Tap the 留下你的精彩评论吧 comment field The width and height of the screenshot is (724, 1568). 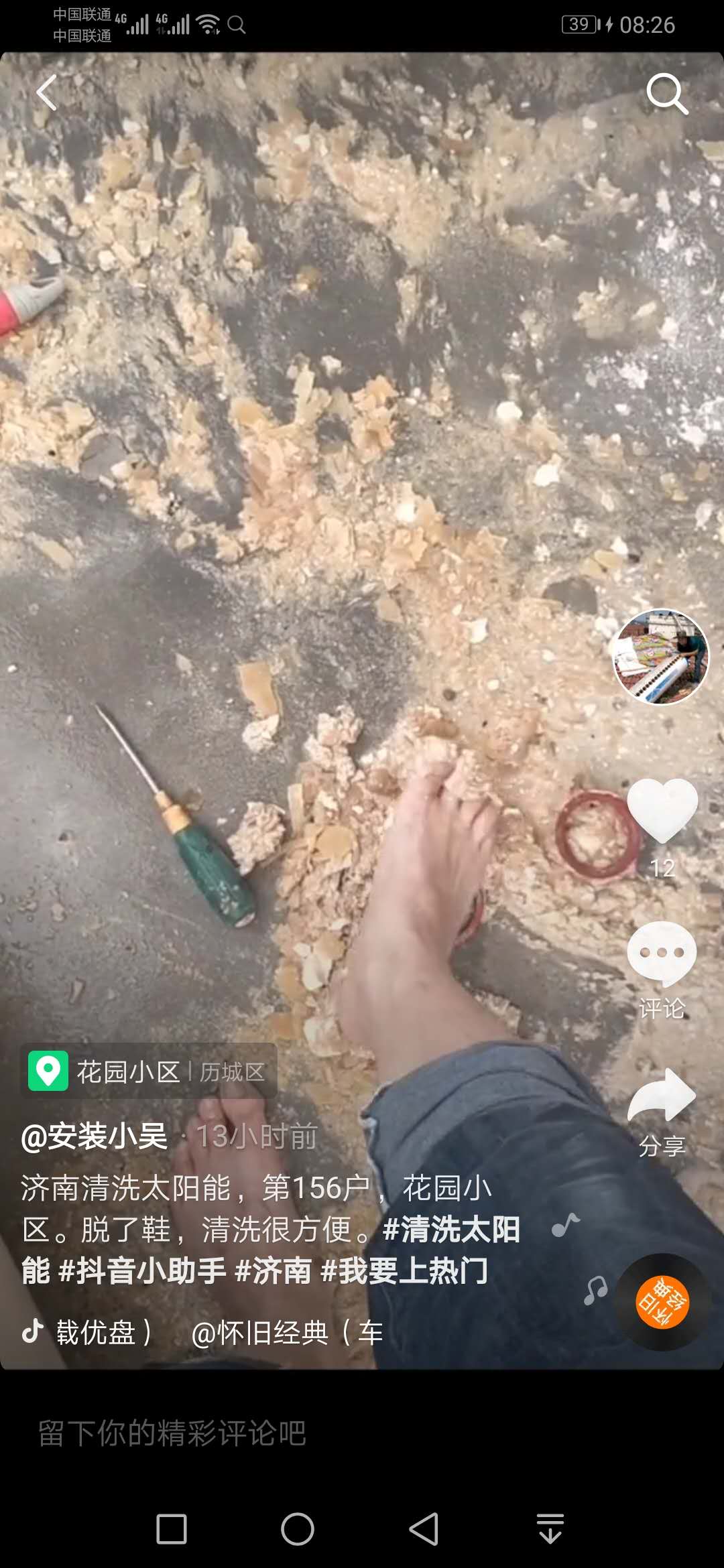point(268,1433)
